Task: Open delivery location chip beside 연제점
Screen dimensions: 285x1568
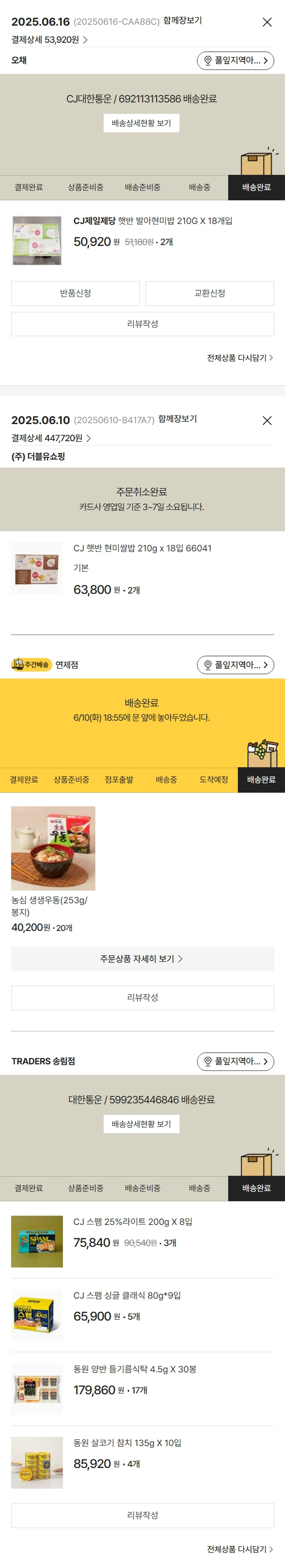Action: coord(235,665)
